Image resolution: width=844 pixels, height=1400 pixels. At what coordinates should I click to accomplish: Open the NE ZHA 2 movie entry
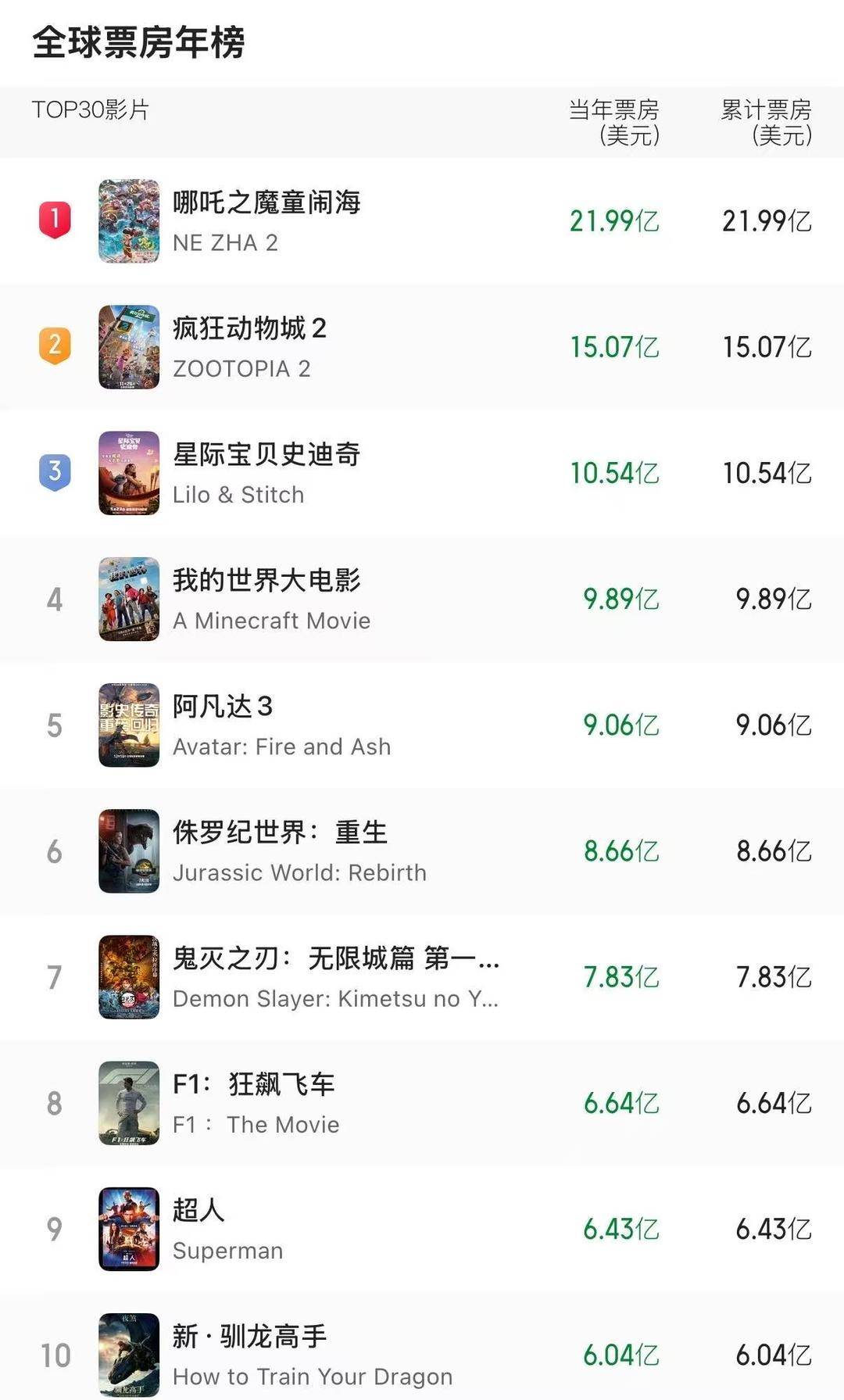click(x=266, y=221)
